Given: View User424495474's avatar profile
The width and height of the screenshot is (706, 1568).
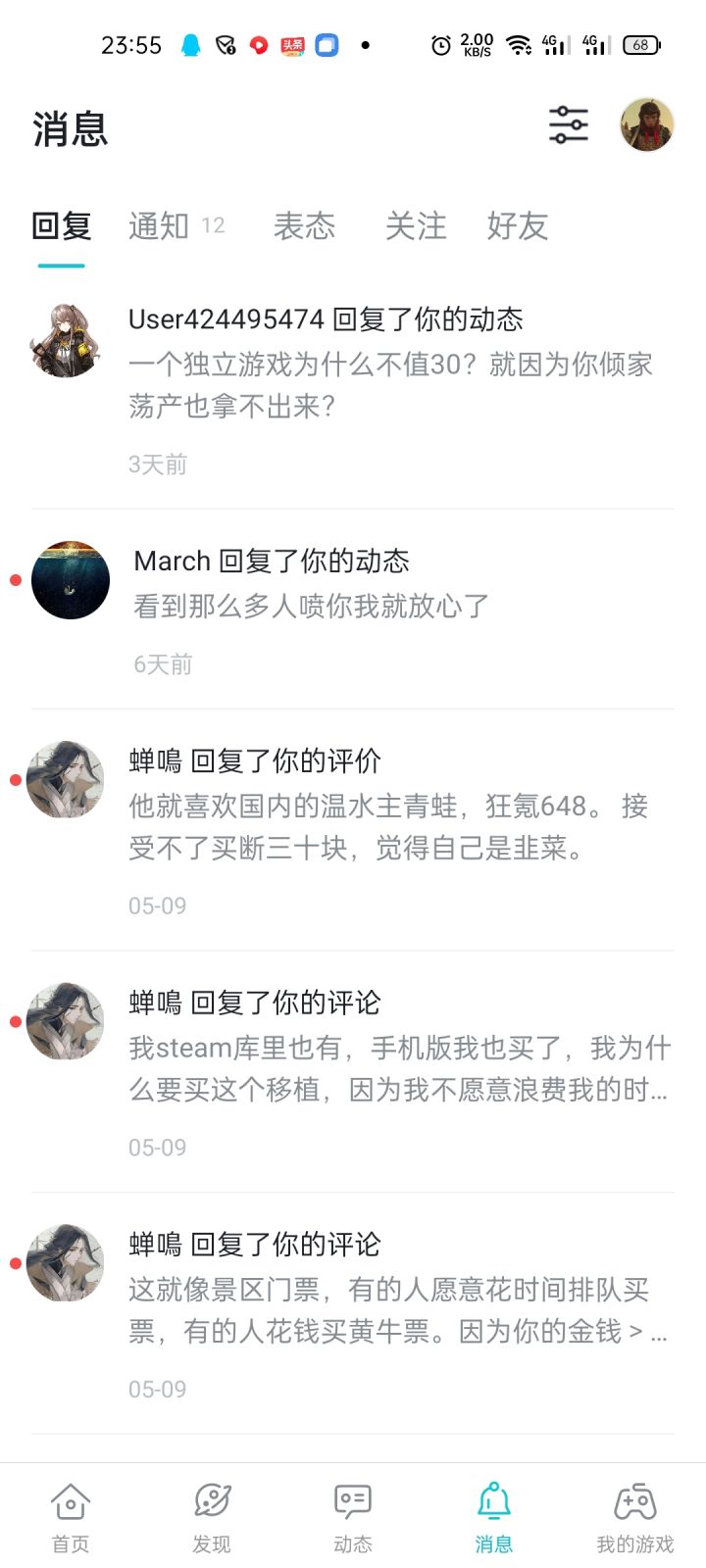Looking at the screenshot, I should [66, 341].
